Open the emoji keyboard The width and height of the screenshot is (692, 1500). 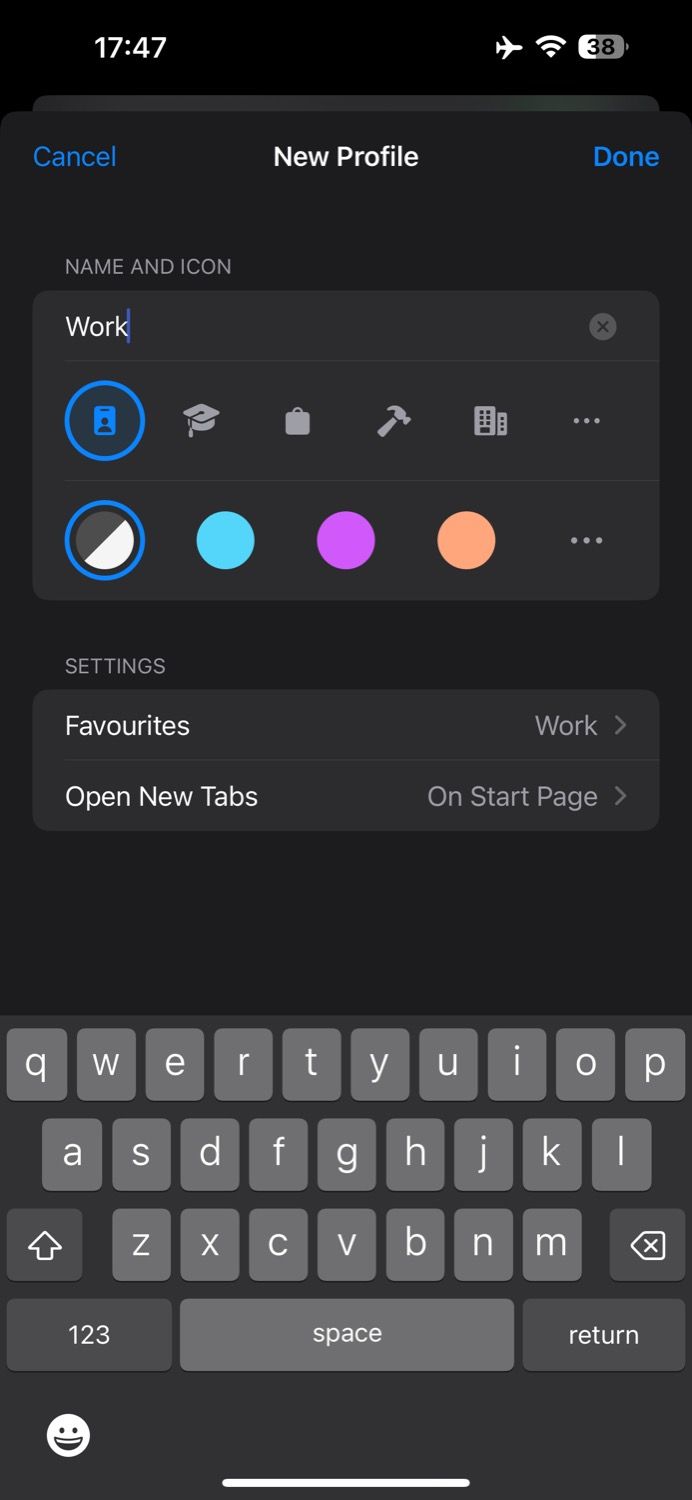click(68, 1436)
